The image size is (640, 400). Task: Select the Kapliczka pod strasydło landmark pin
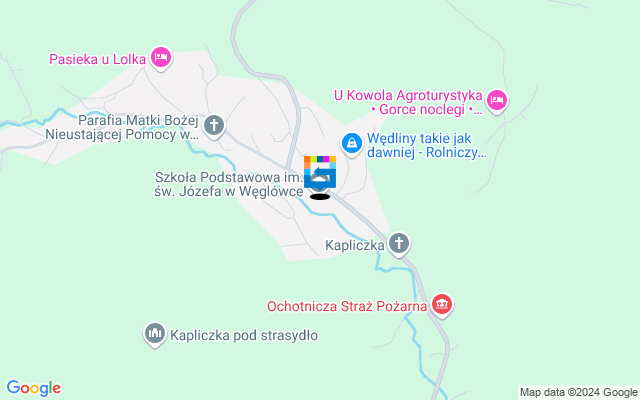(x=155, y=334)
